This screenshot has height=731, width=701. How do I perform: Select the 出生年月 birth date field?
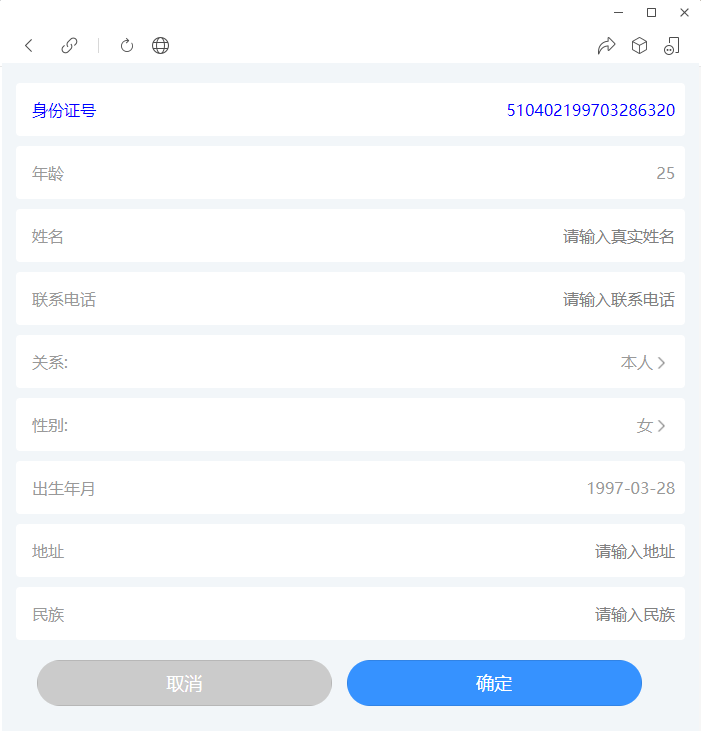pyautogui.click(x=630, y=489)
